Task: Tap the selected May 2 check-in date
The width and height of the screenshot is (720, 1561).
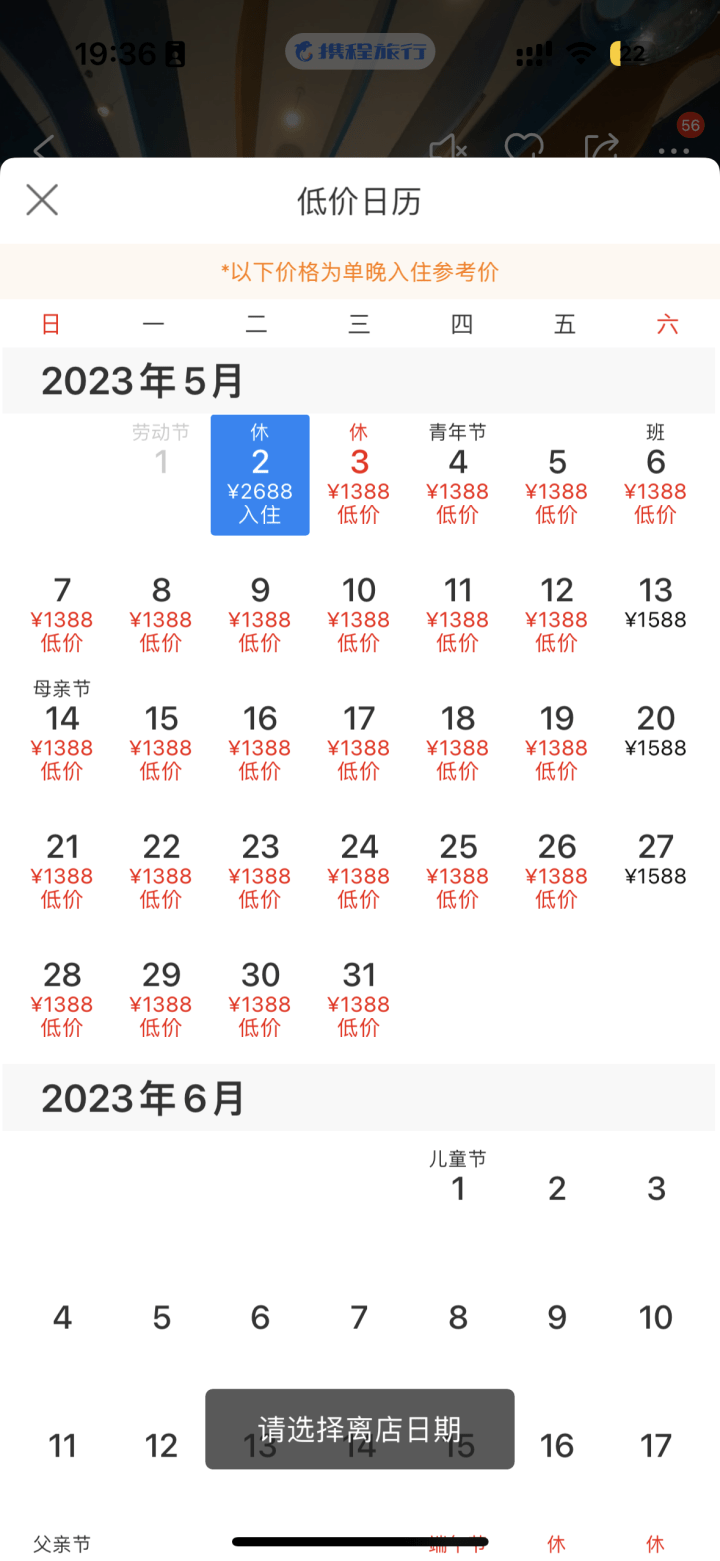Action: [x=260, y=476]
